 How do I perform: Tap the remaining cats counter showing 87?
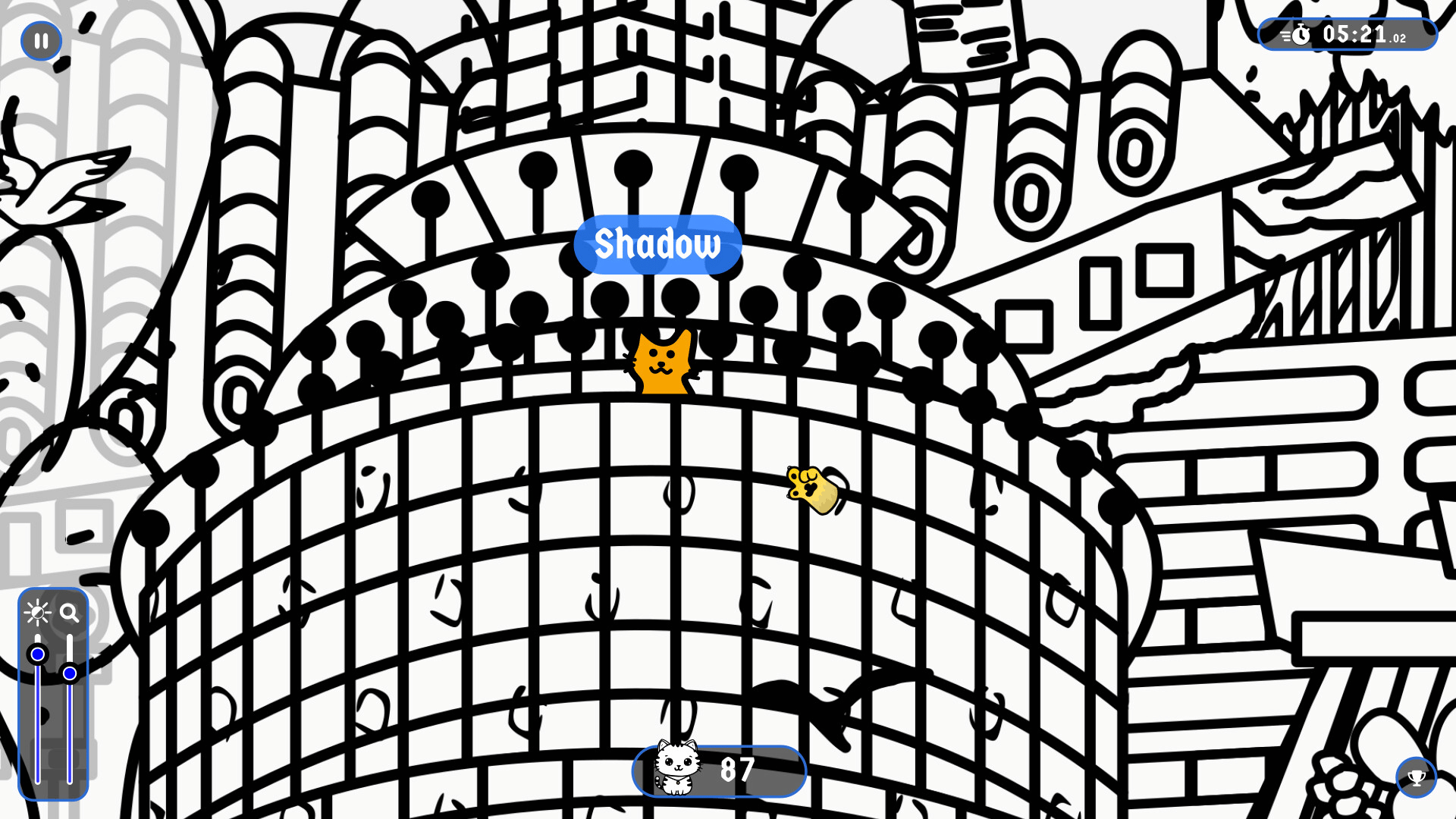tap(719, 770)
